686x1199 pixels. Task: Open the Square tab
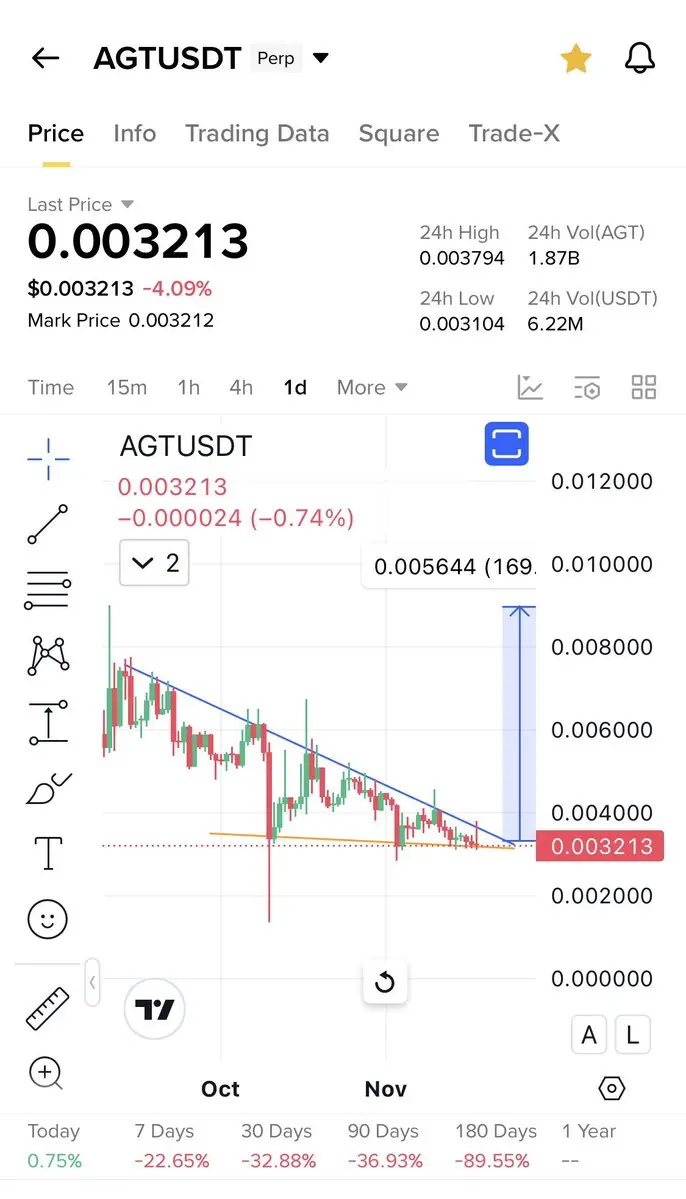coord(398,133)
